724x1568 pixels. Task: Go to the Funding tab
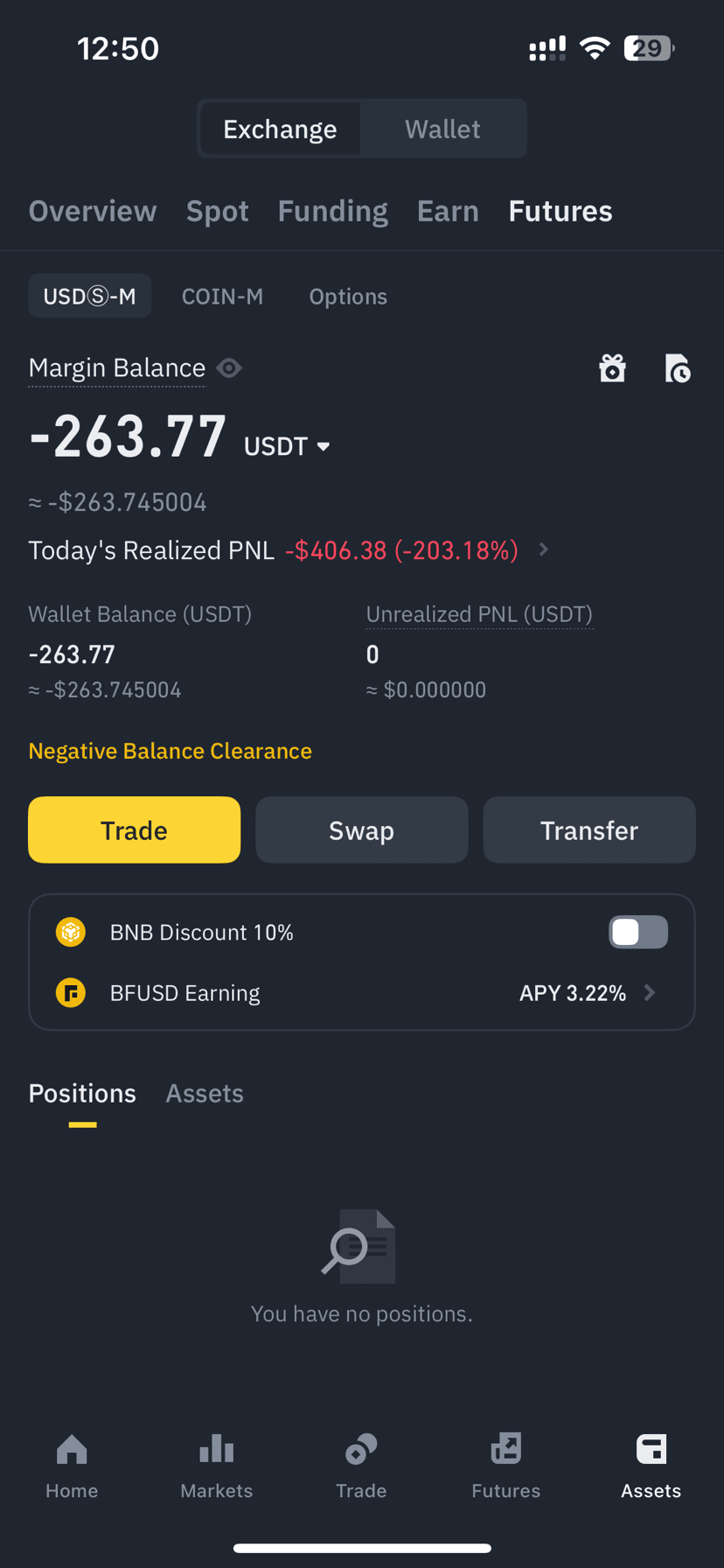[332, 211]
